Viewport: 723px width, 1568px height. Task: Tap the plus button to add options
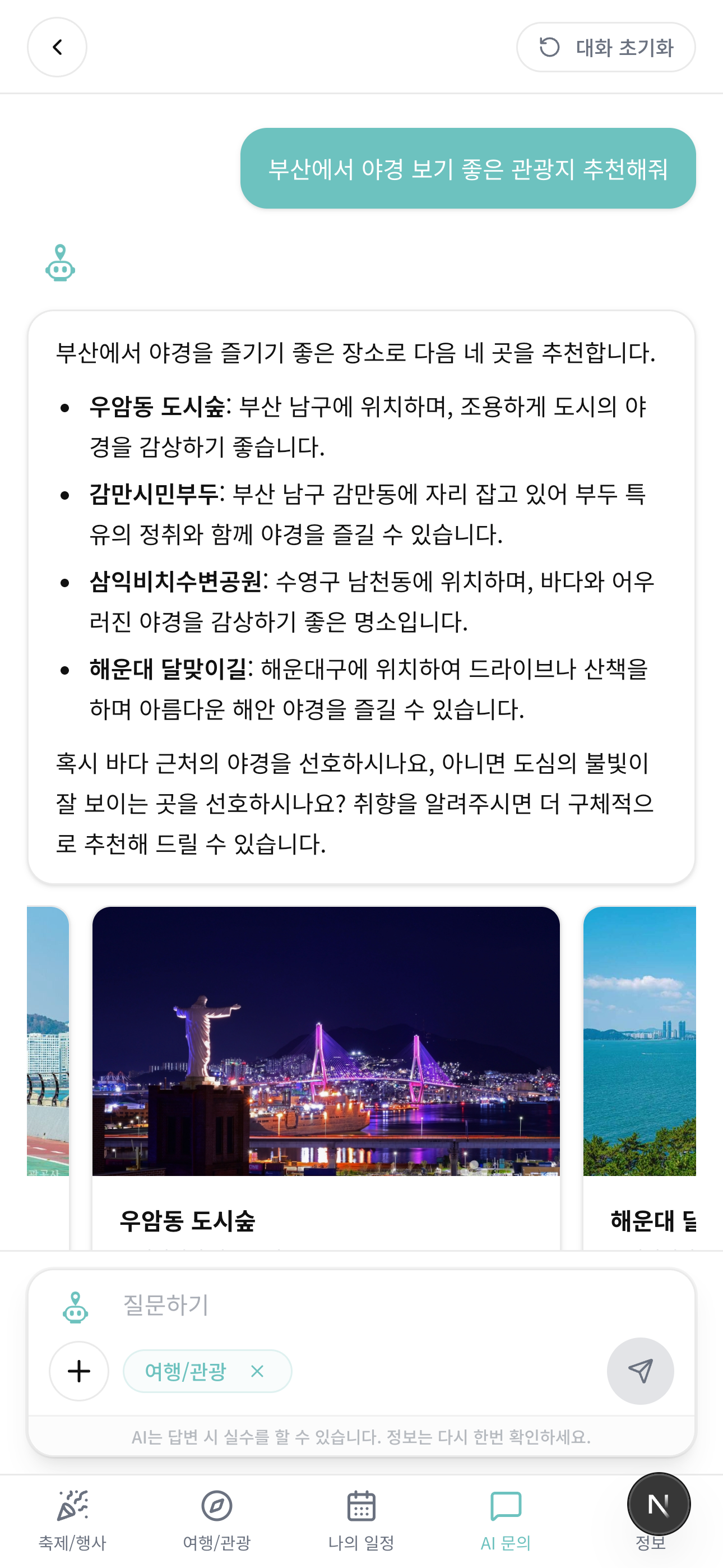[79, 1371]
